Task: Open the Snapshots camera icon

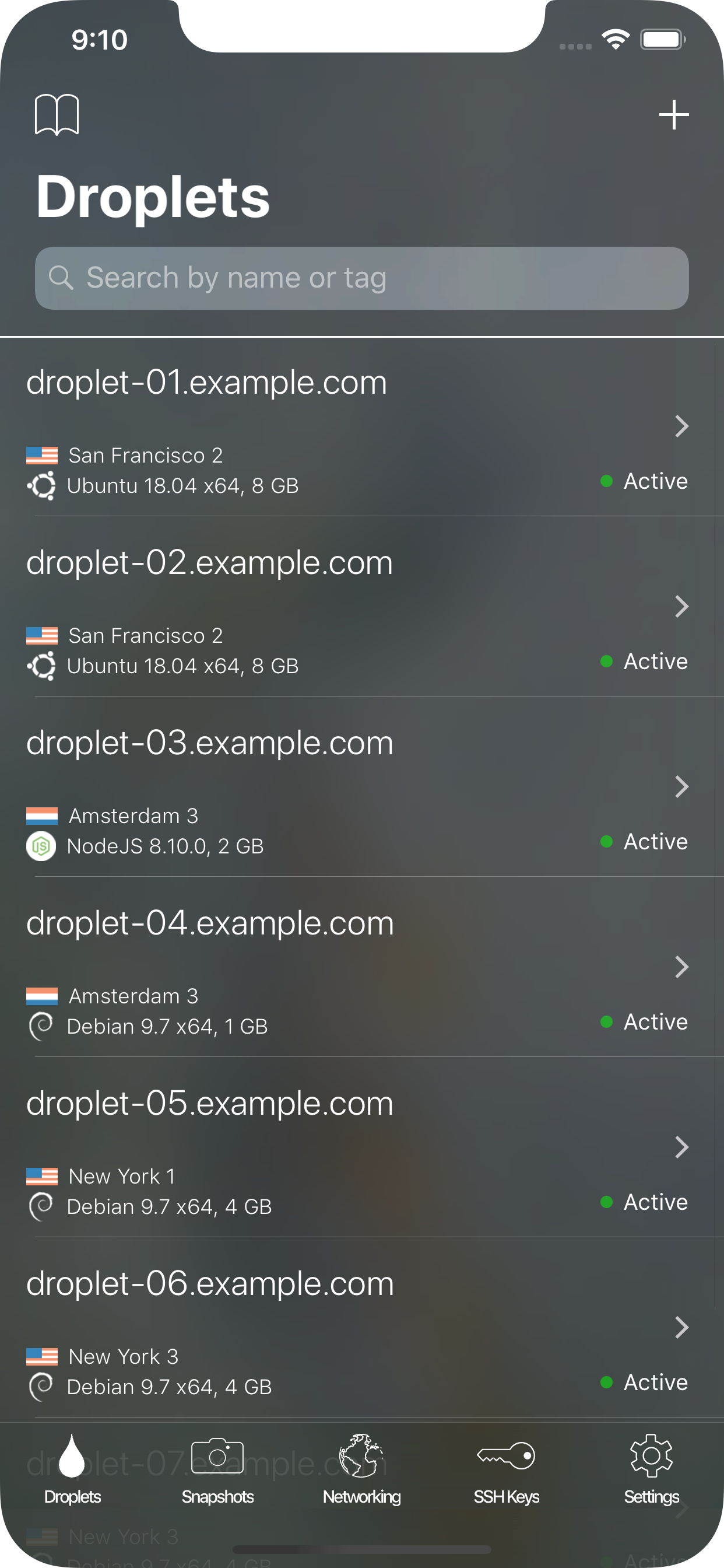Action: click(217, 1456)
